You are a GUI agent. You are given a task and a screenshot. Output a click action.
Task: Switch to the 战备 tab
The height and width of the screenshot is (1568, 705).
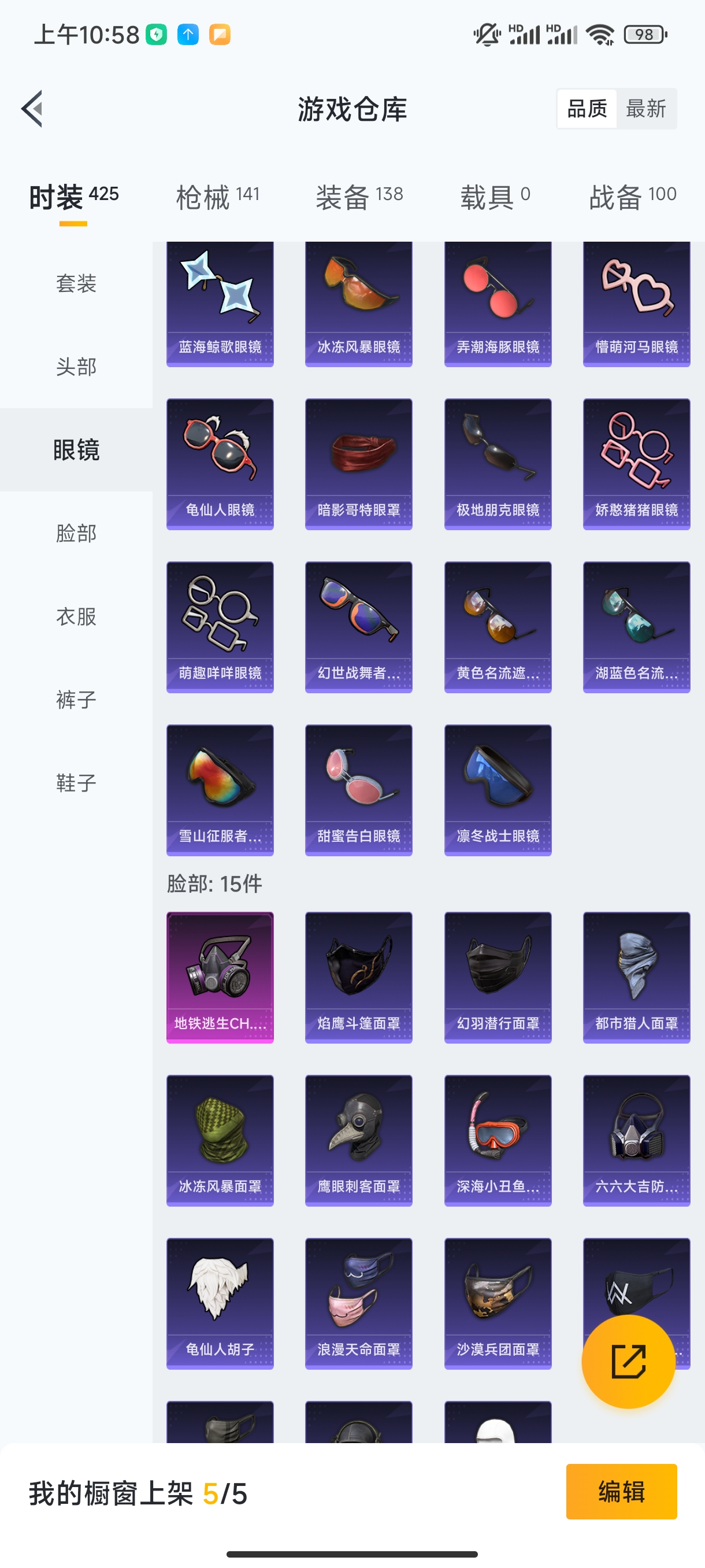pyautogui.click(x=632, y=197)
